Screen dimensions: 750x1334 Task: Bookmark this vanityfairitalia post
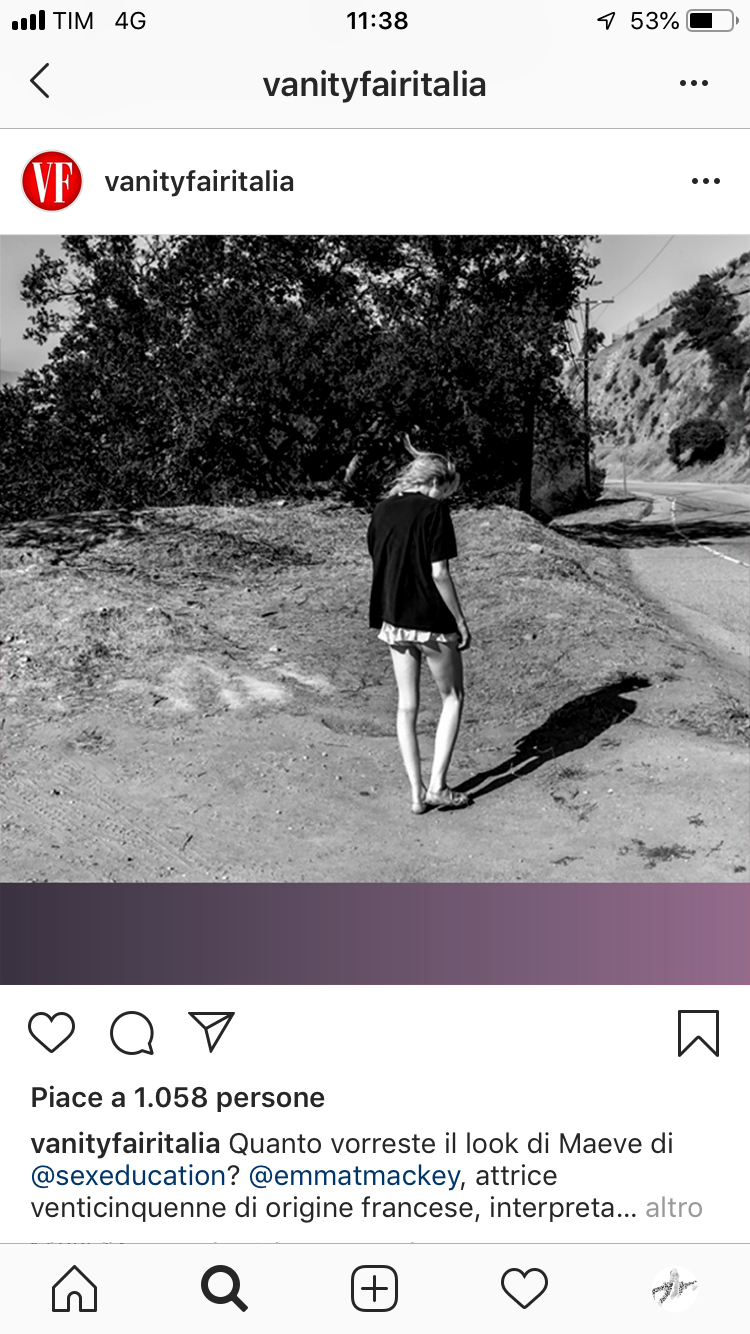click(697, 1032)
